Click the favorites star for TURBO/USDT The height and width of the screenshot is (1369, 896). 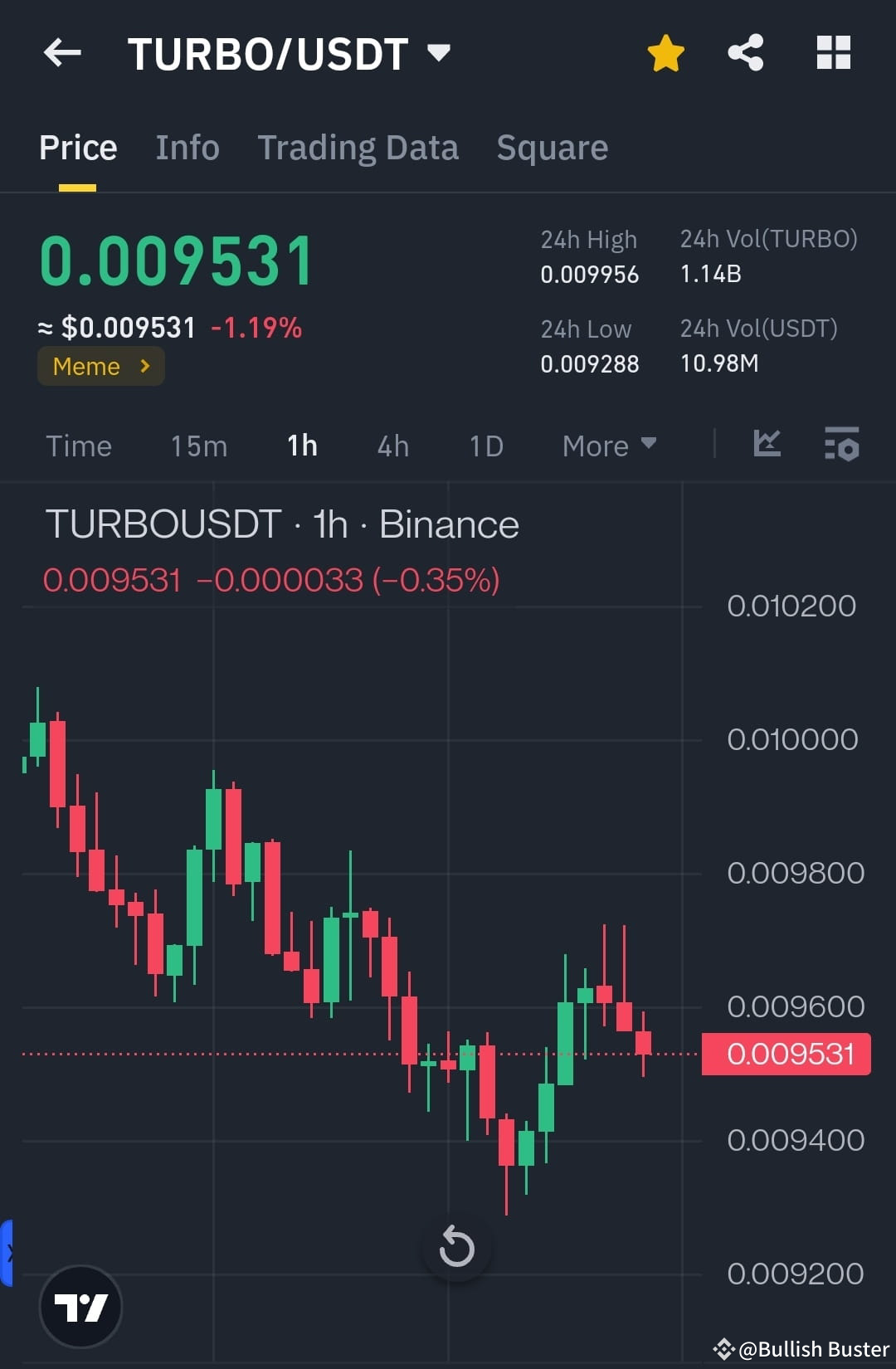tap(665, 51)
